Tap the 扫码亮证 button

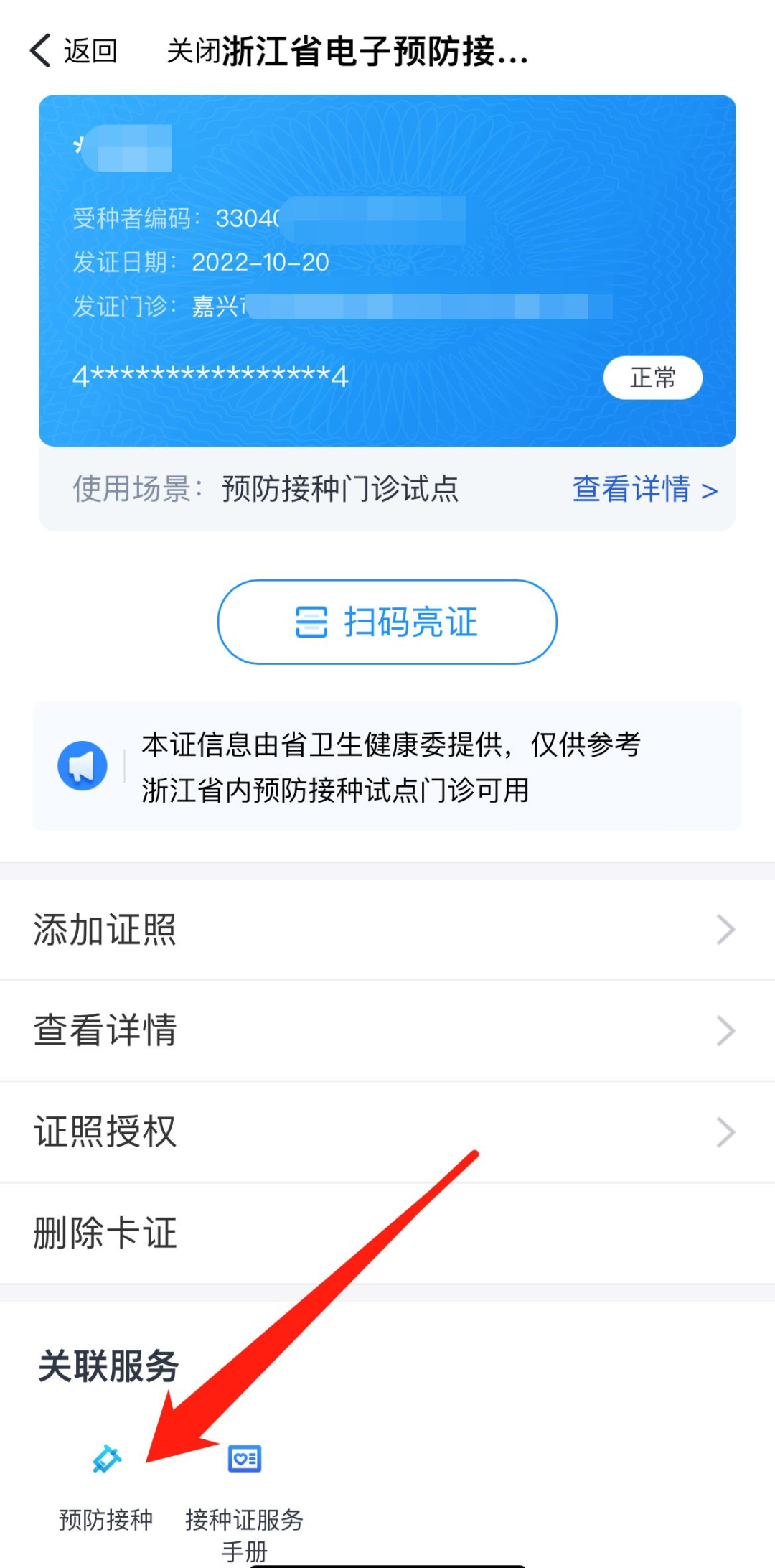click(387, 622)
